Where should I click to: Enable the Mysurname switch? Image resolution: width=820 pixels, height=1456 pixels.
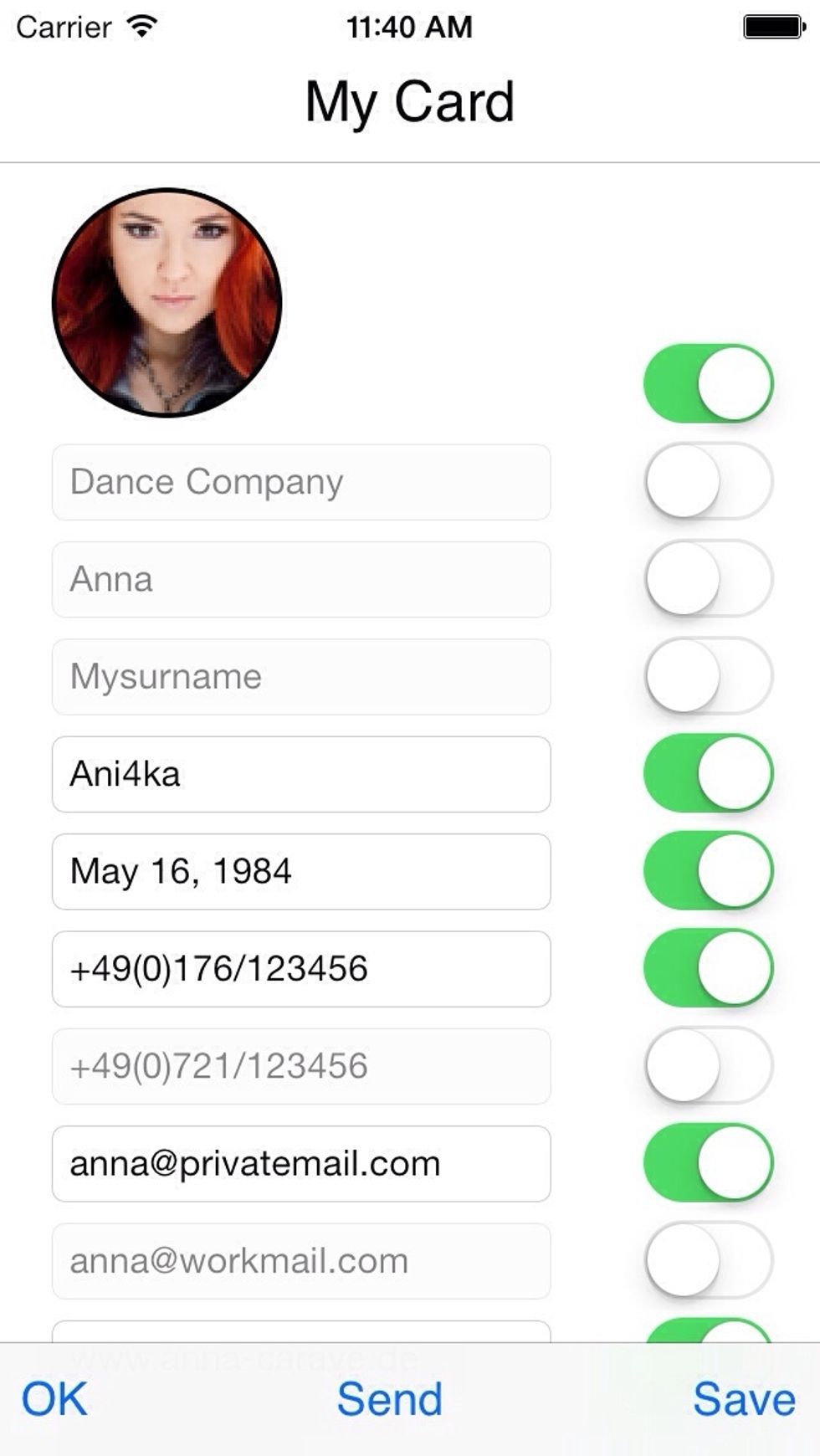708,675
